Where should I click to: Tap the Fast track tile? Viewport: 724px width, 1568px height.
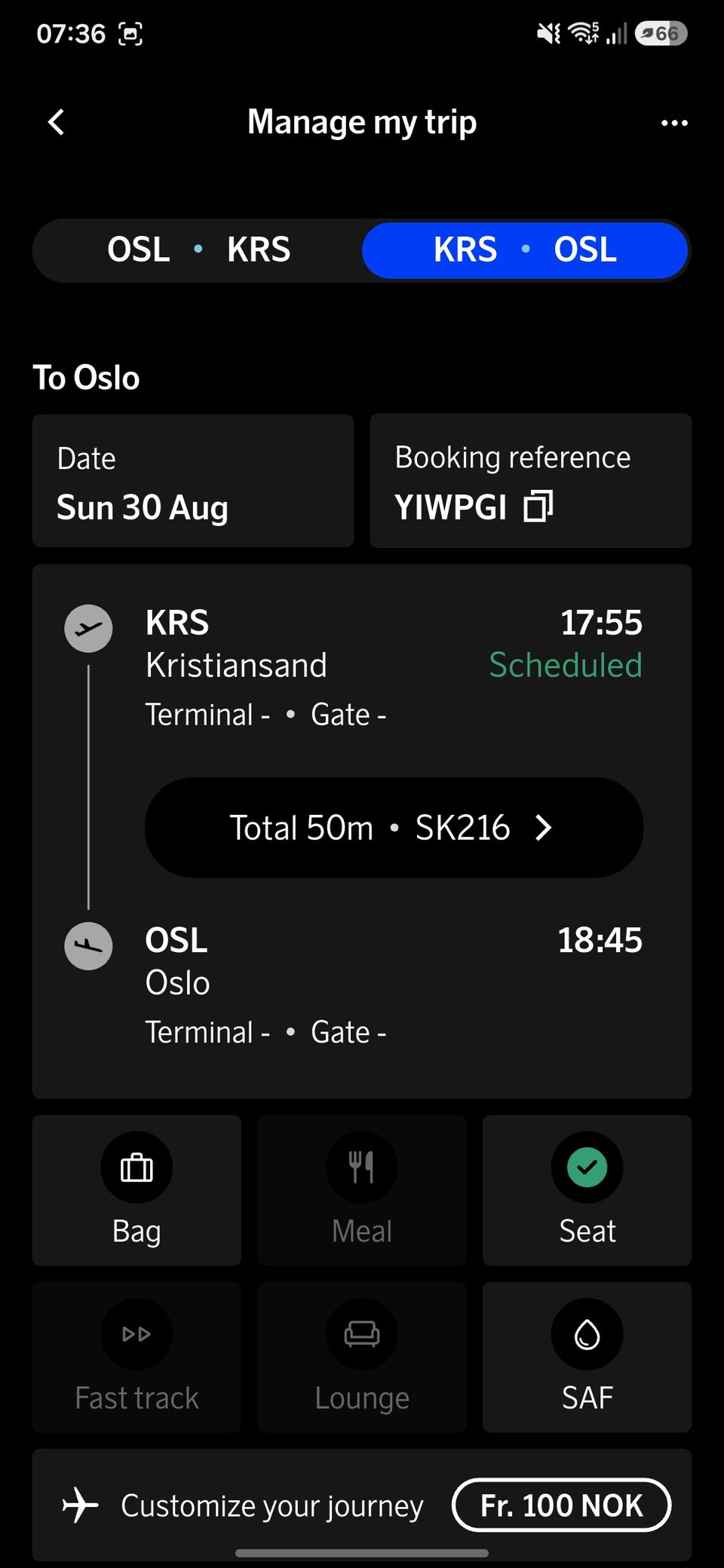[137, 1357]
